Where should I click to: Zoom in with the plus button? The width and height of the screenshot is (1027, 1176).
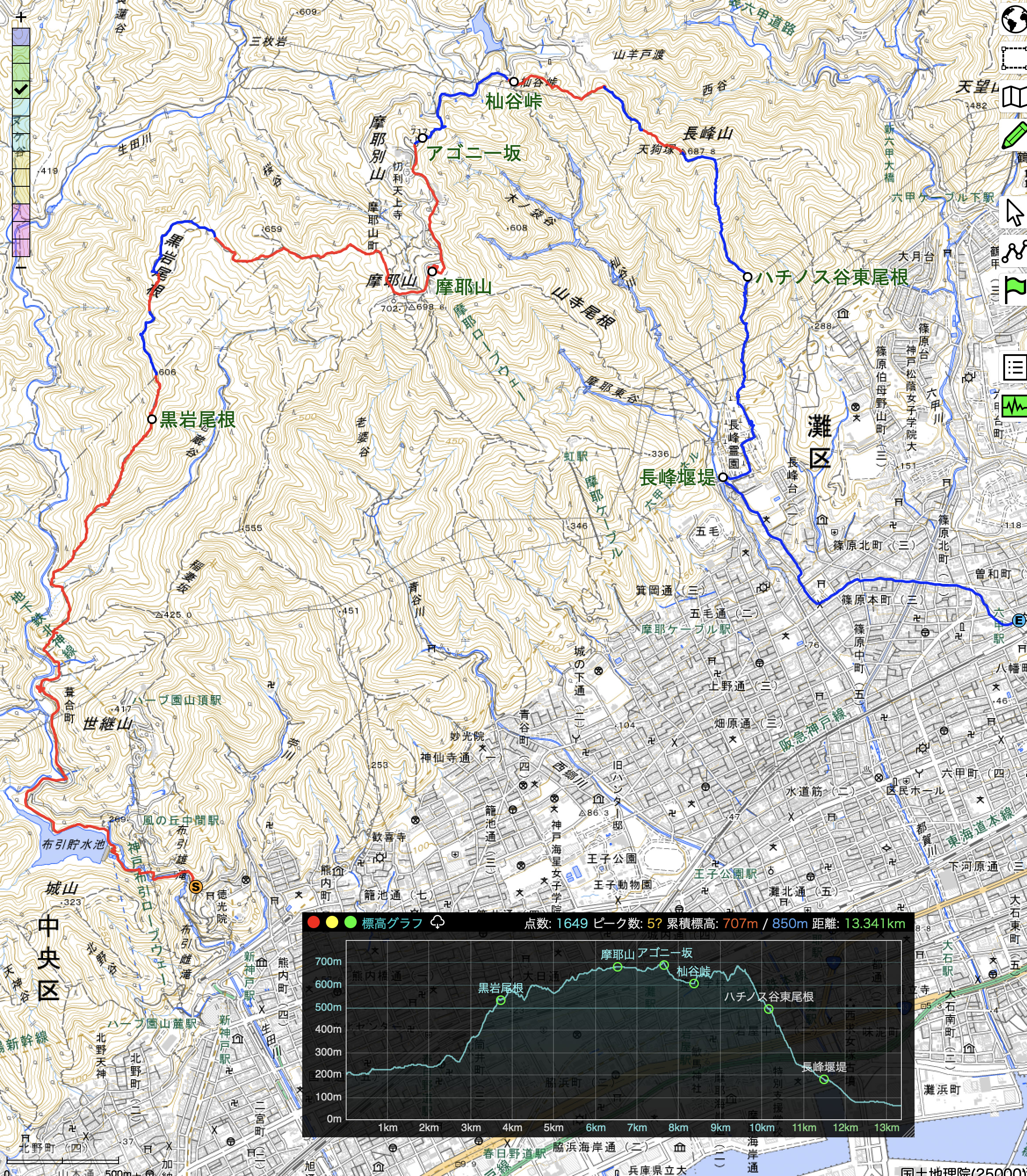click(x=21, y=17)
